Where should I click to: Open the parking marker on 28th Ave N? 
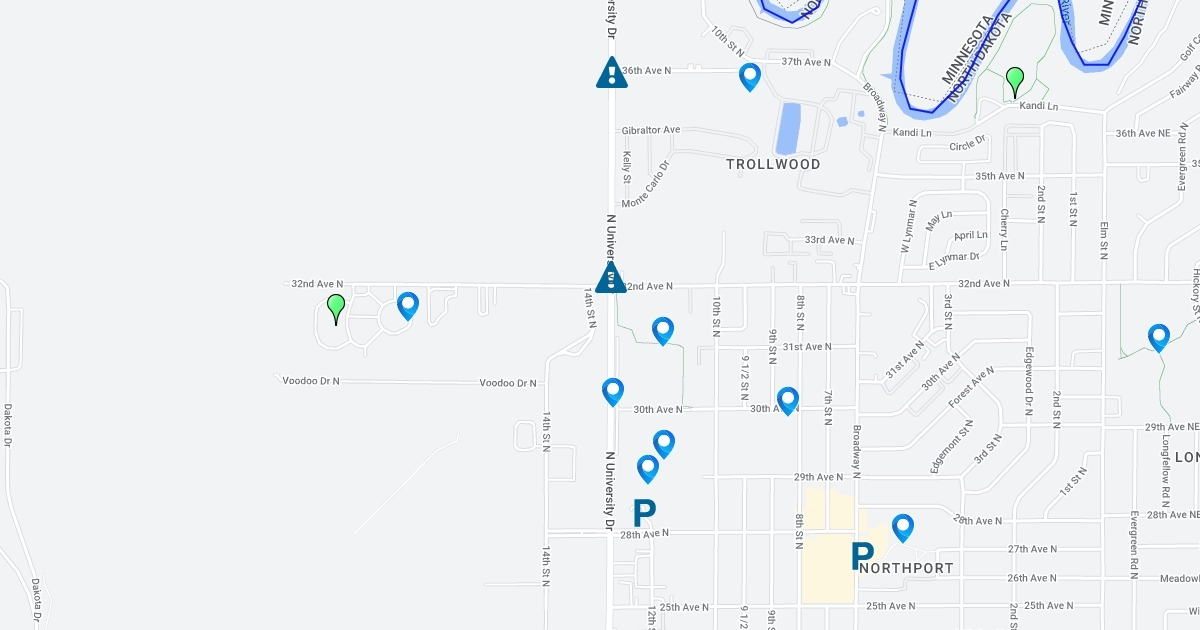tap(644, 513)
